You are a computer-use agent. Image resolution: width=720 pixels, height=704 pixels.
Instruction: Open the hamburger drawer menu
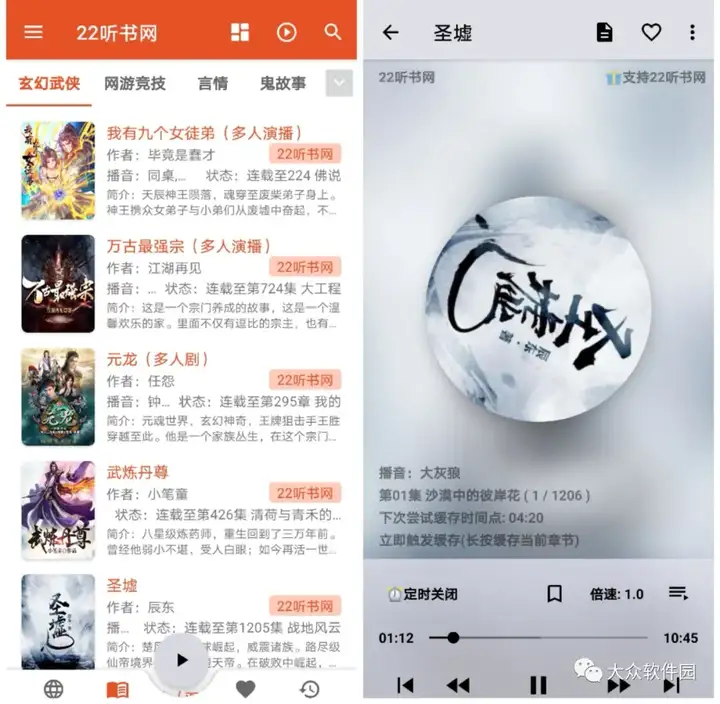point(34,32)
